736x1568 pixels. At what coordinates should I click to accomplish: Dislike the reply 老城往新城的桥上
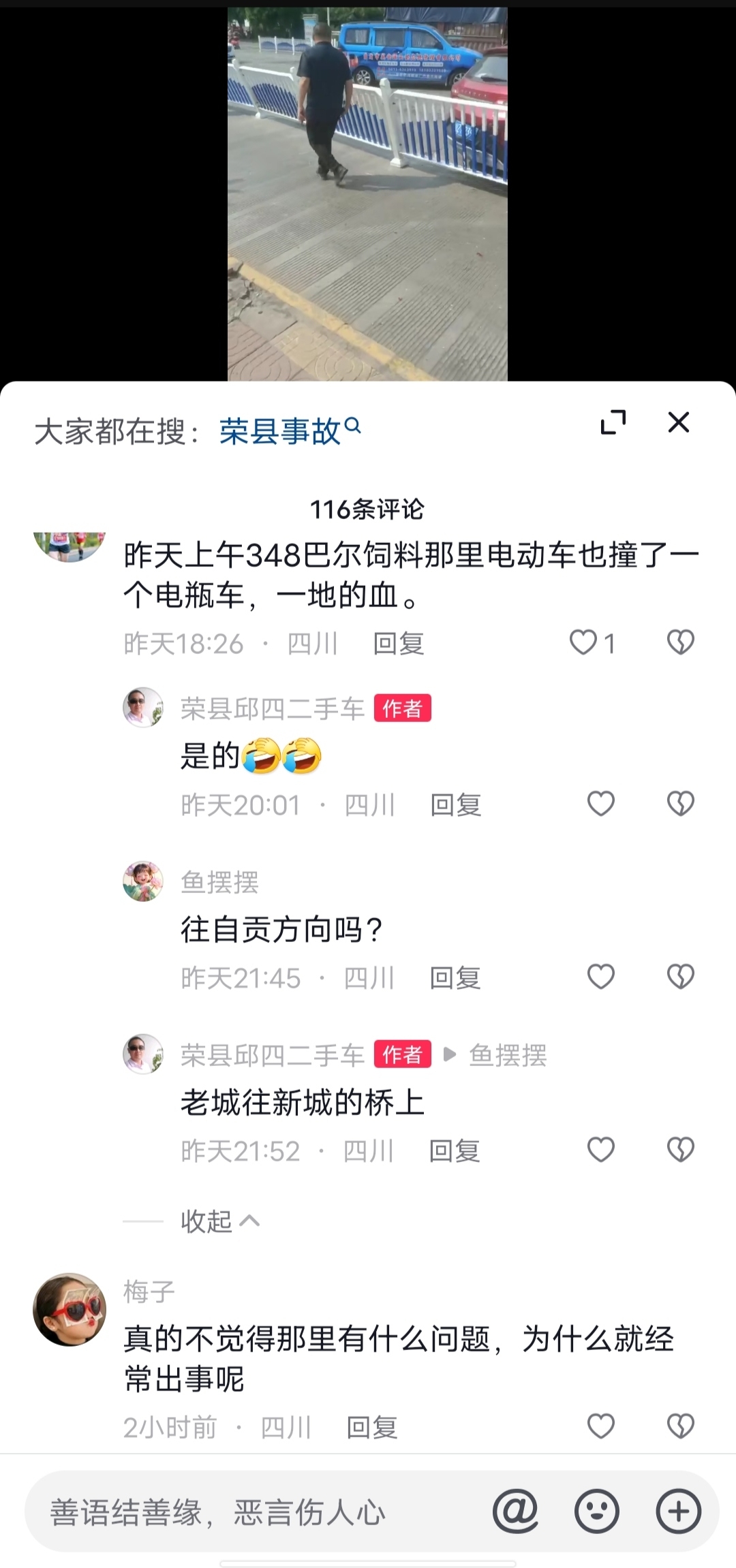click(x=680, y=1150)
